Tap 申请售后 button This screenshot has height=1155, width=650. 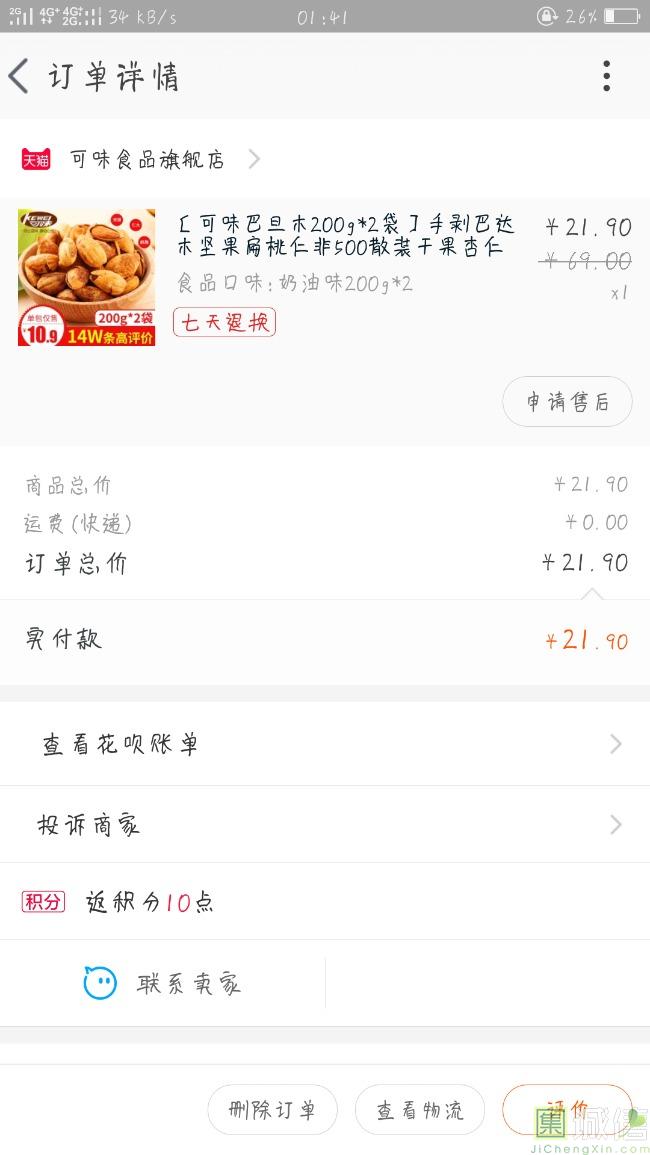click(x=567, y=402)
